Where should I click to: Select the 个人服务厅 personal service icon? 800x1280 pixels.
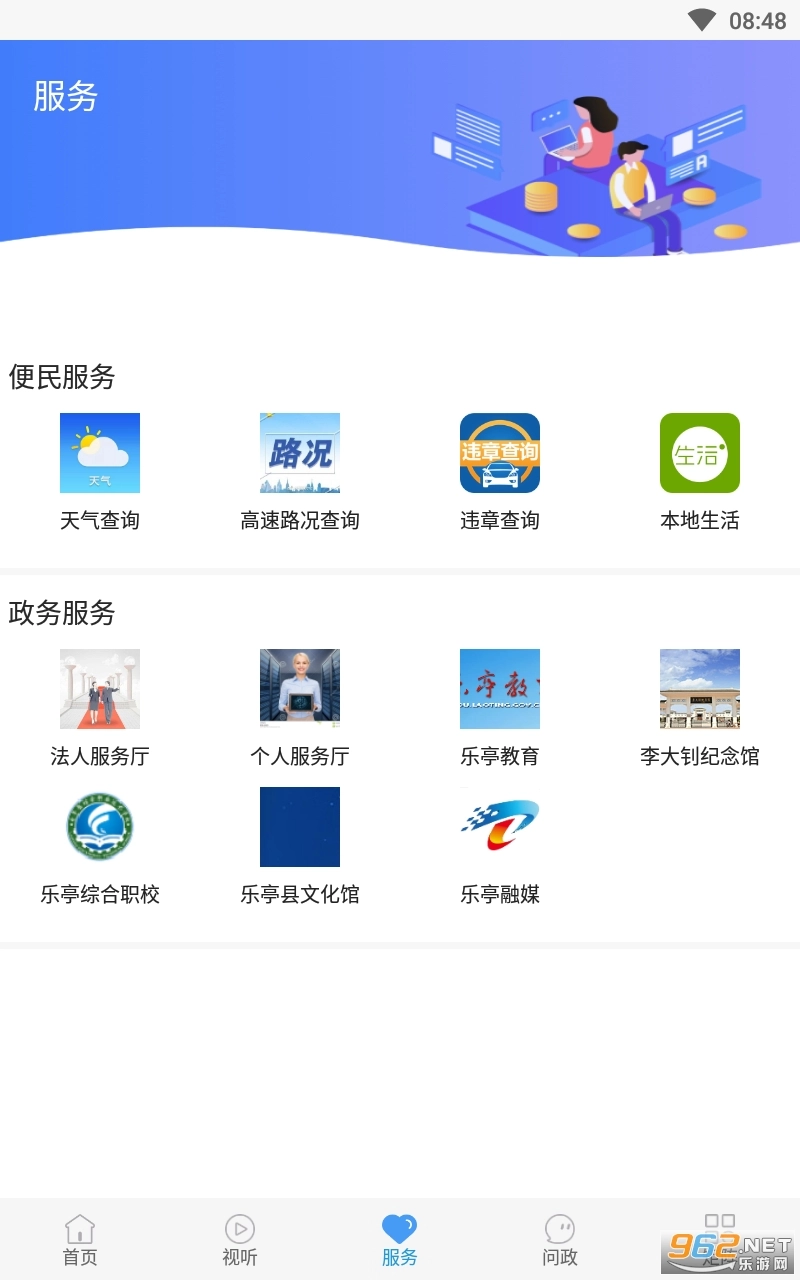299,688
